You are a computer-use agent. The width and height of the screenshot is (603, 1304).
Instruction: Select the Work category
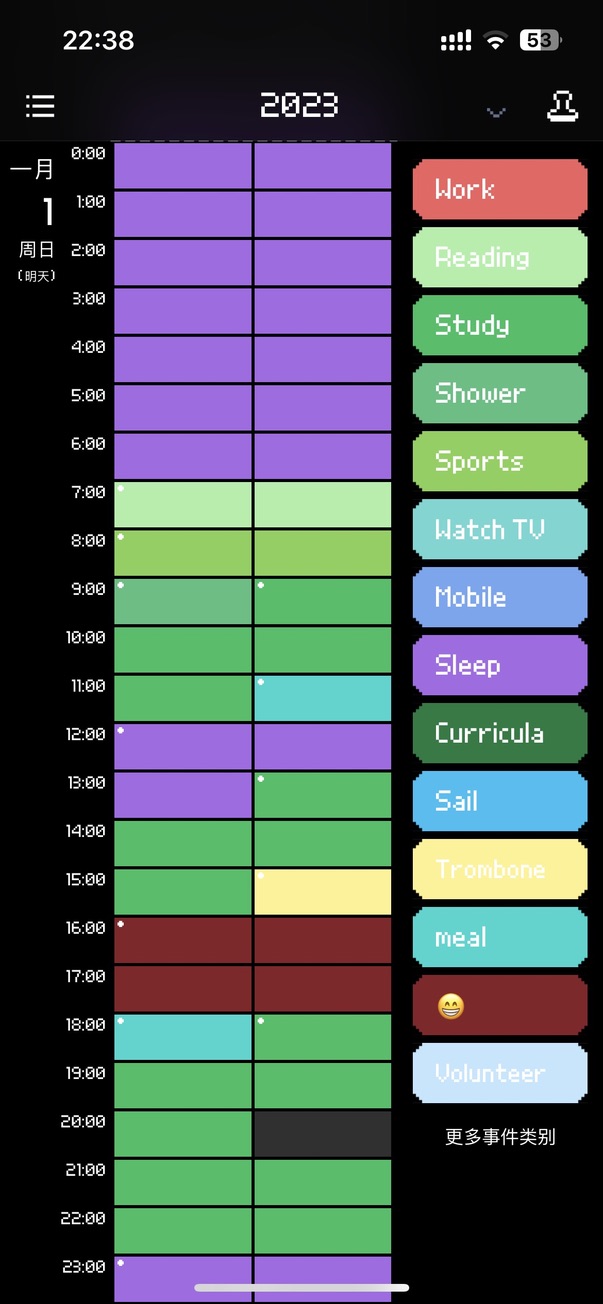tap(499, 189)
